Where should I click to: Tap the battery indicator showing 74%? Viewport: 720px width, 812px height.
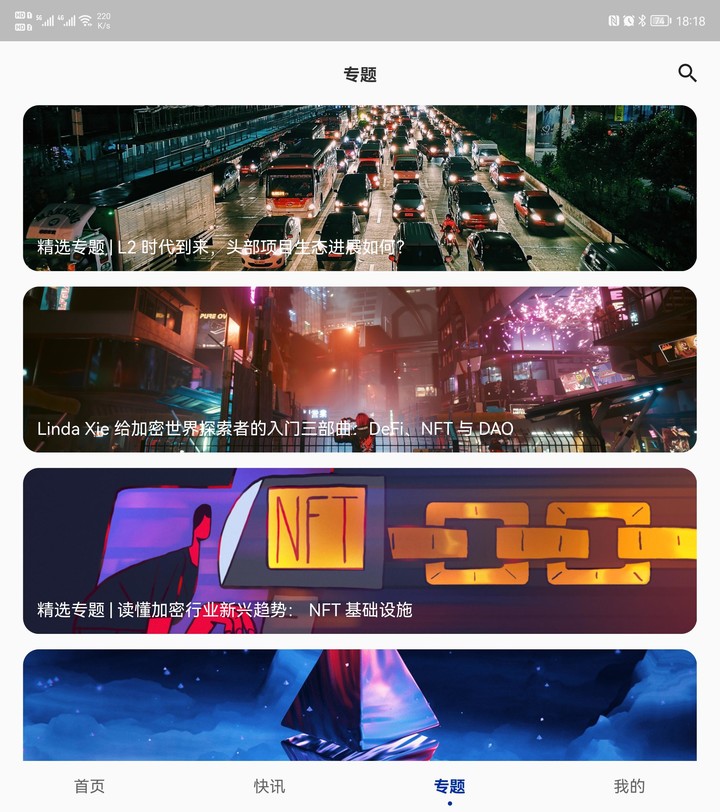coord(660,18)
